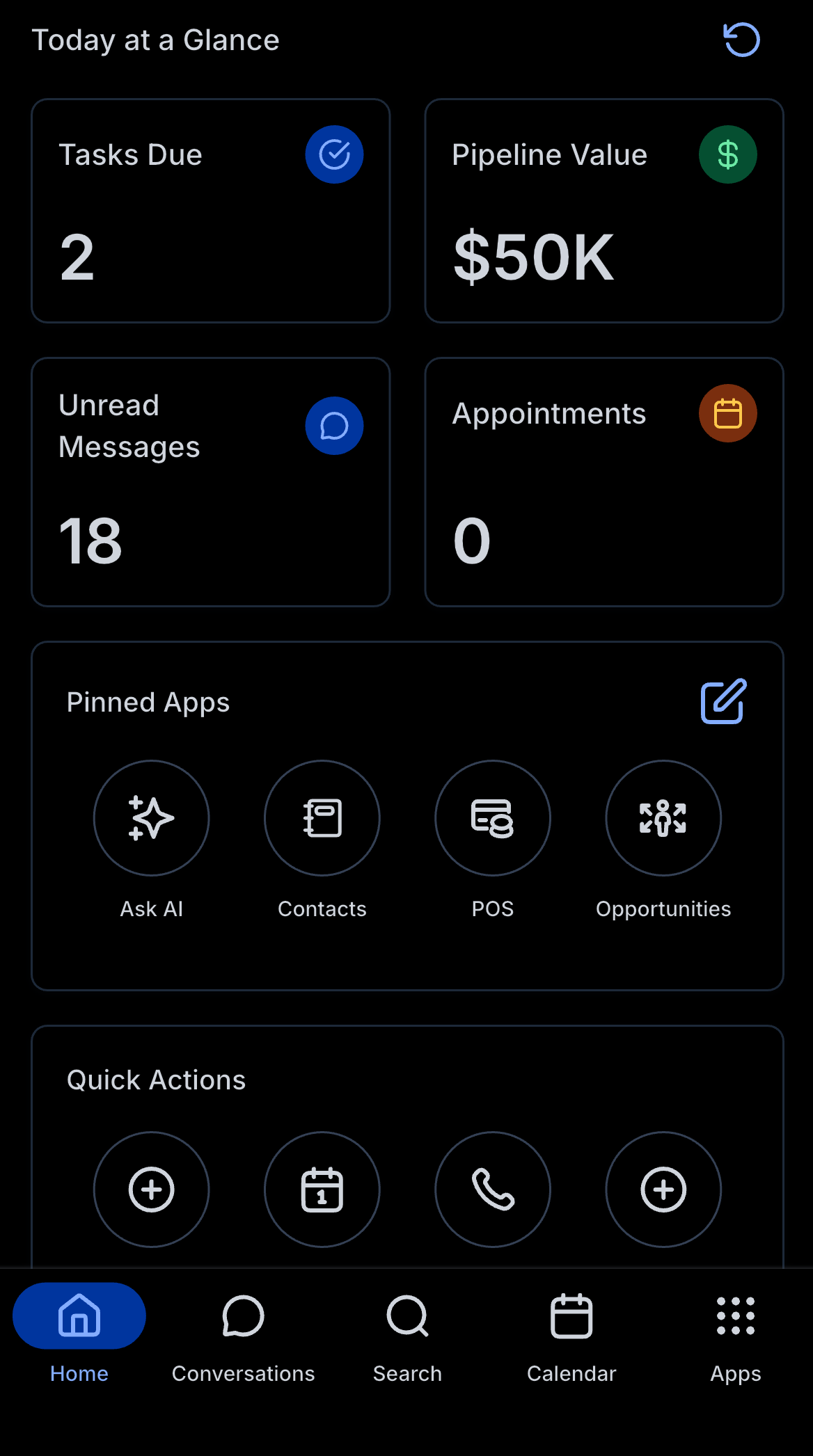
Task: Open the Unread Messages card
Action: pos(210,481)
